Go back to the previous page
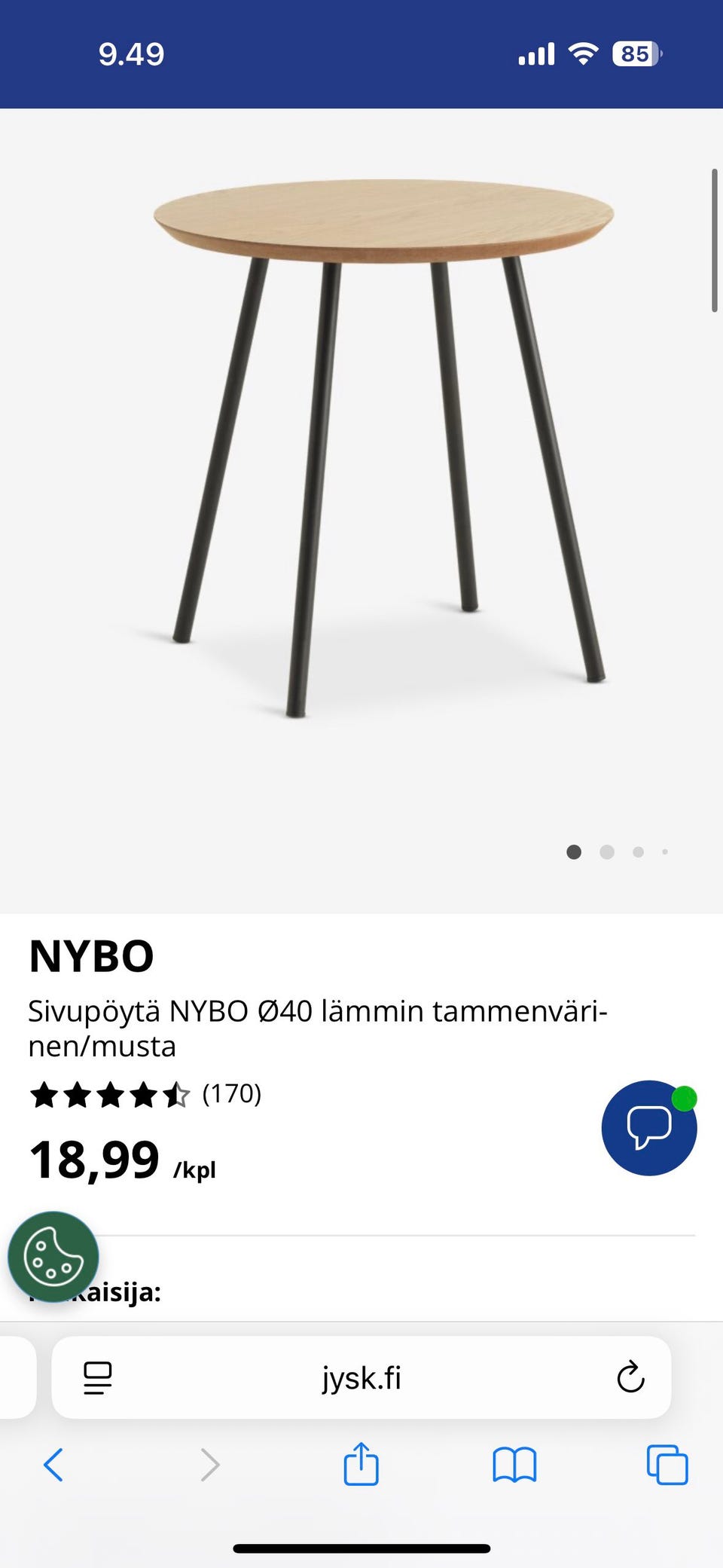Screen dimensions: 723x1568 pyautogui.click(x=53, y=1465)
